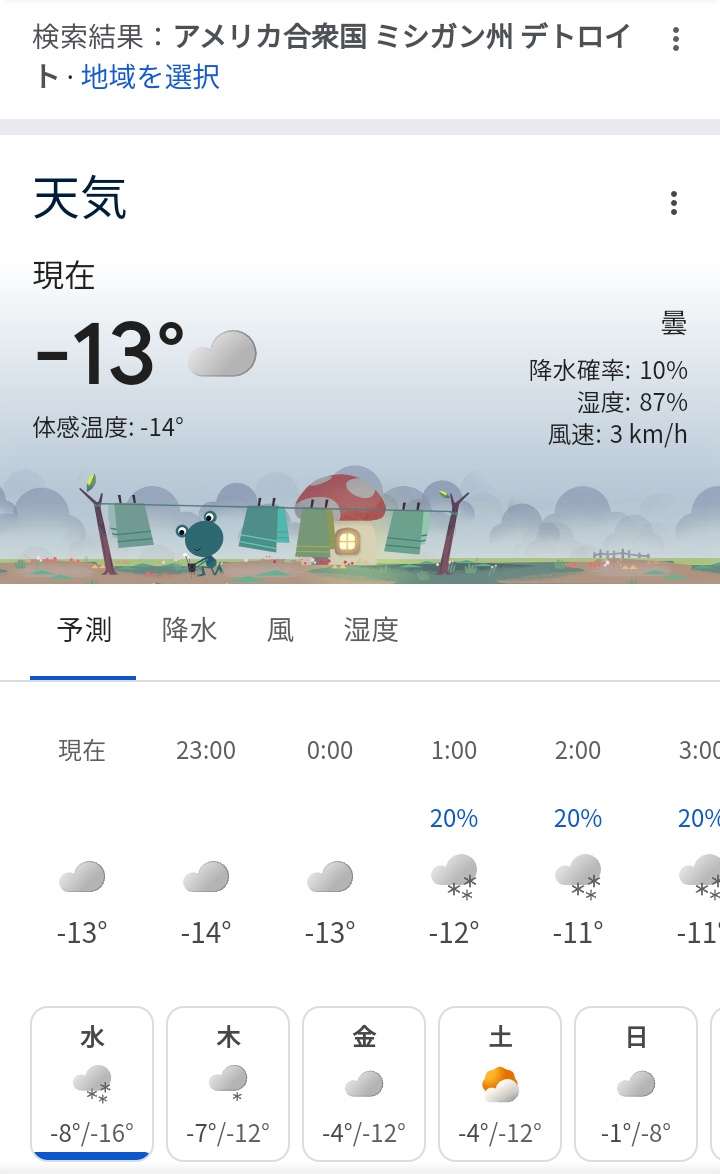
Task: Show forecast for 木 day card
Action: [228, 1082]
